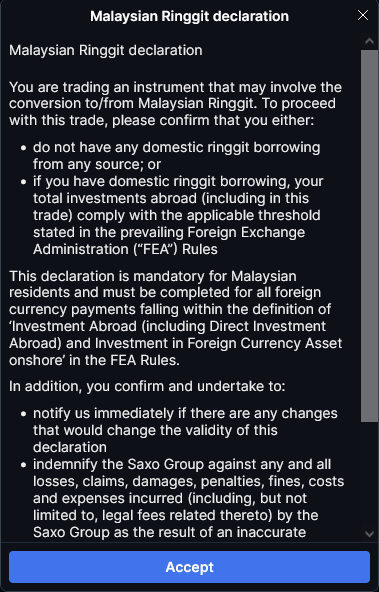The height and width of the screenshot is (592, 379).
Task: Accept the Malaysian Ringgit declaration
Action: coord(190,567)
